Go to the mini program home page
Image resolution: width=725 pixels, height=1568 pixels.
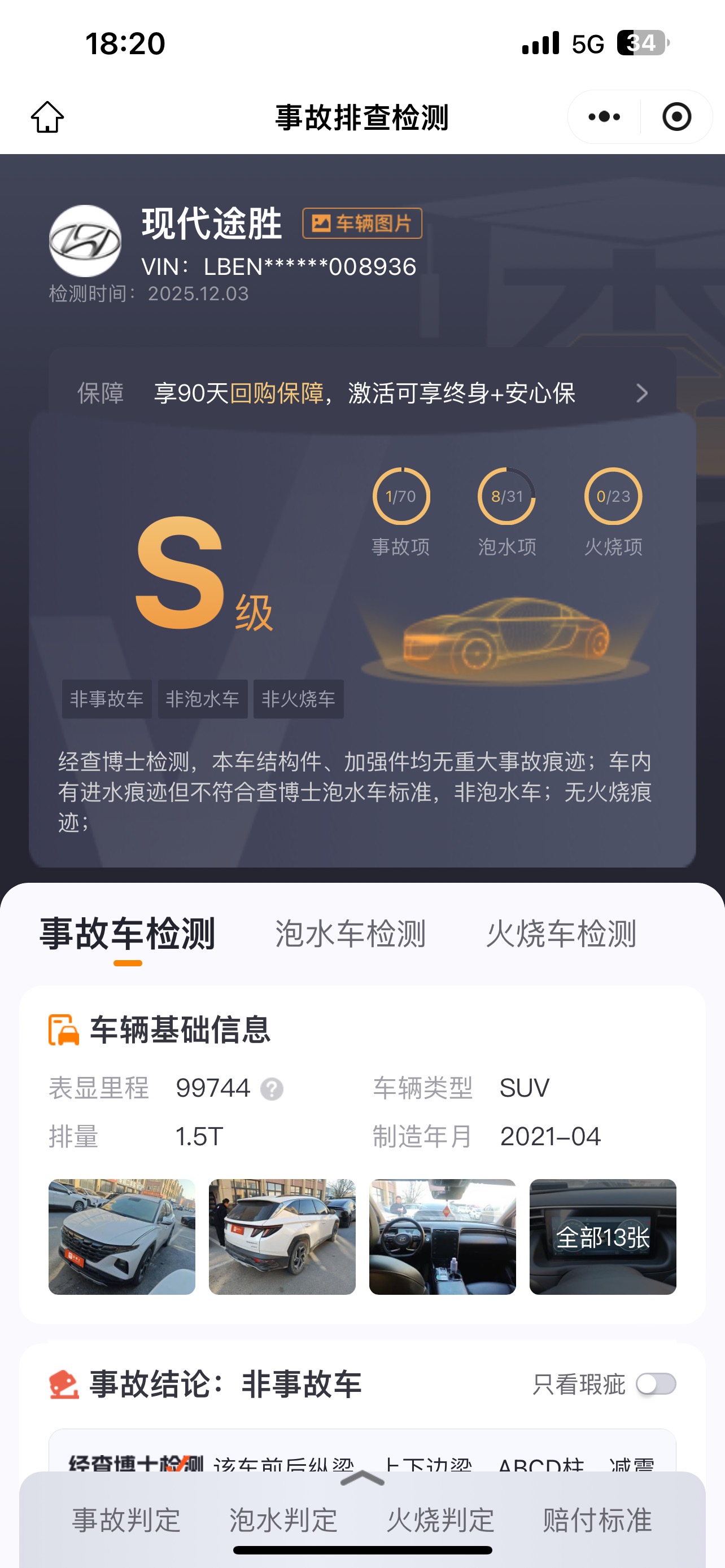47,117
